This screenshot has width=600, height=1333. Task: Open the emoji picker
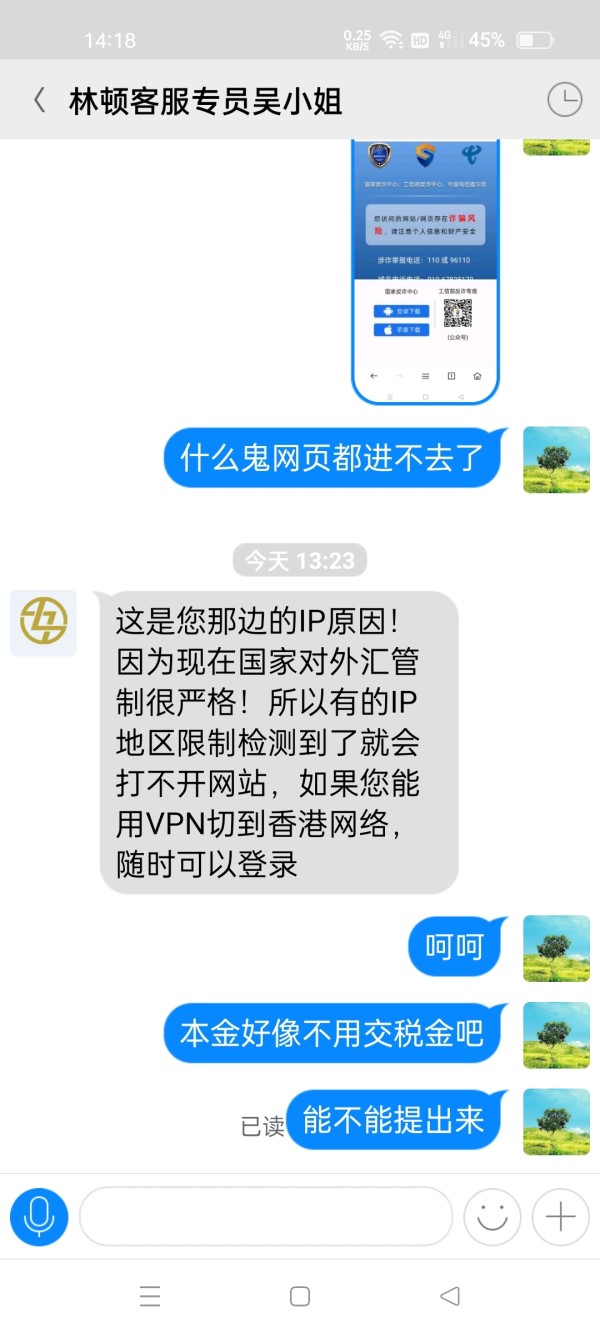tap(492, 1216)
